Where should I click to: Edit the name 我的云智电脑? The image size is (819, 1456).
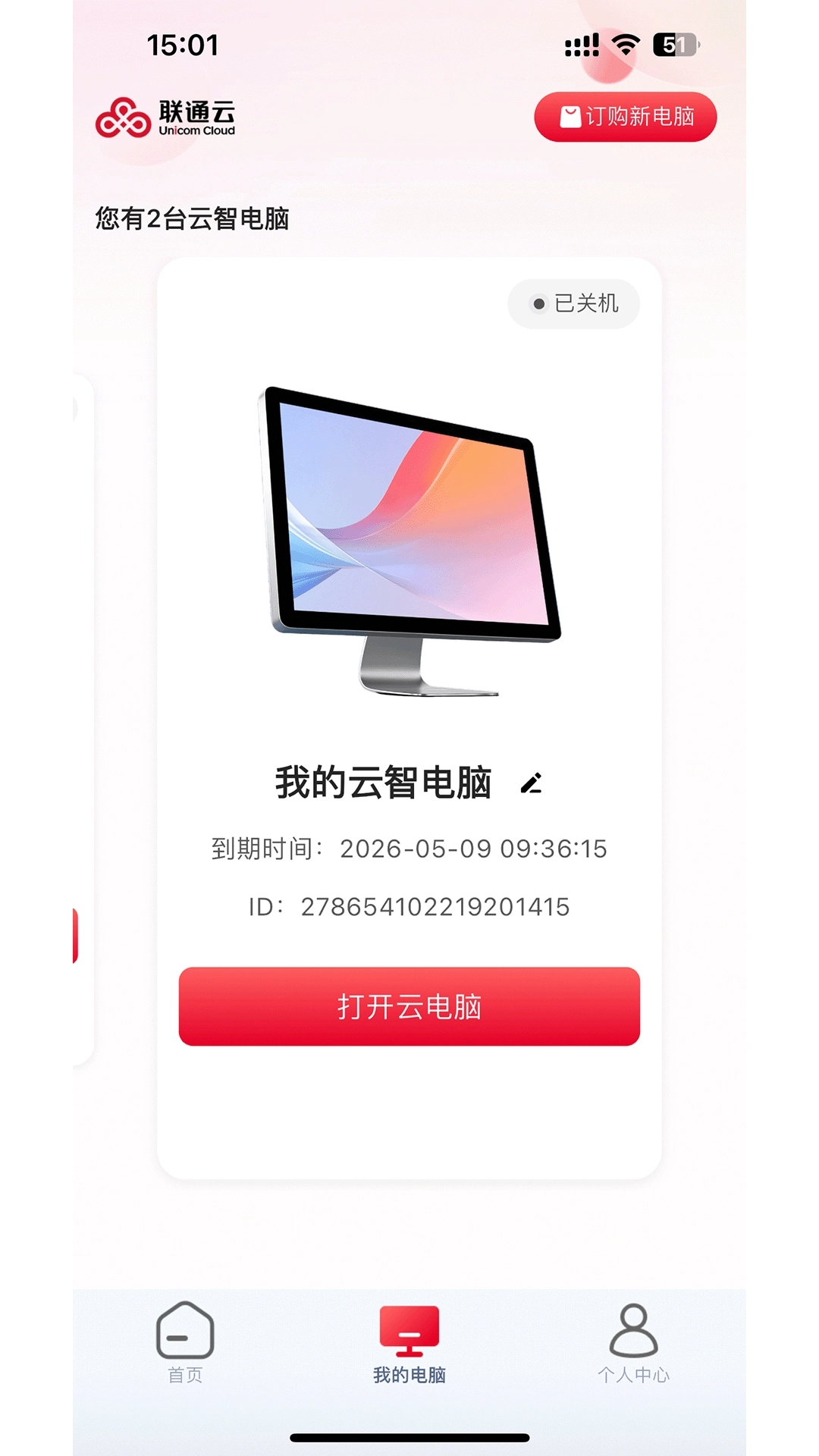click(532, 783)
